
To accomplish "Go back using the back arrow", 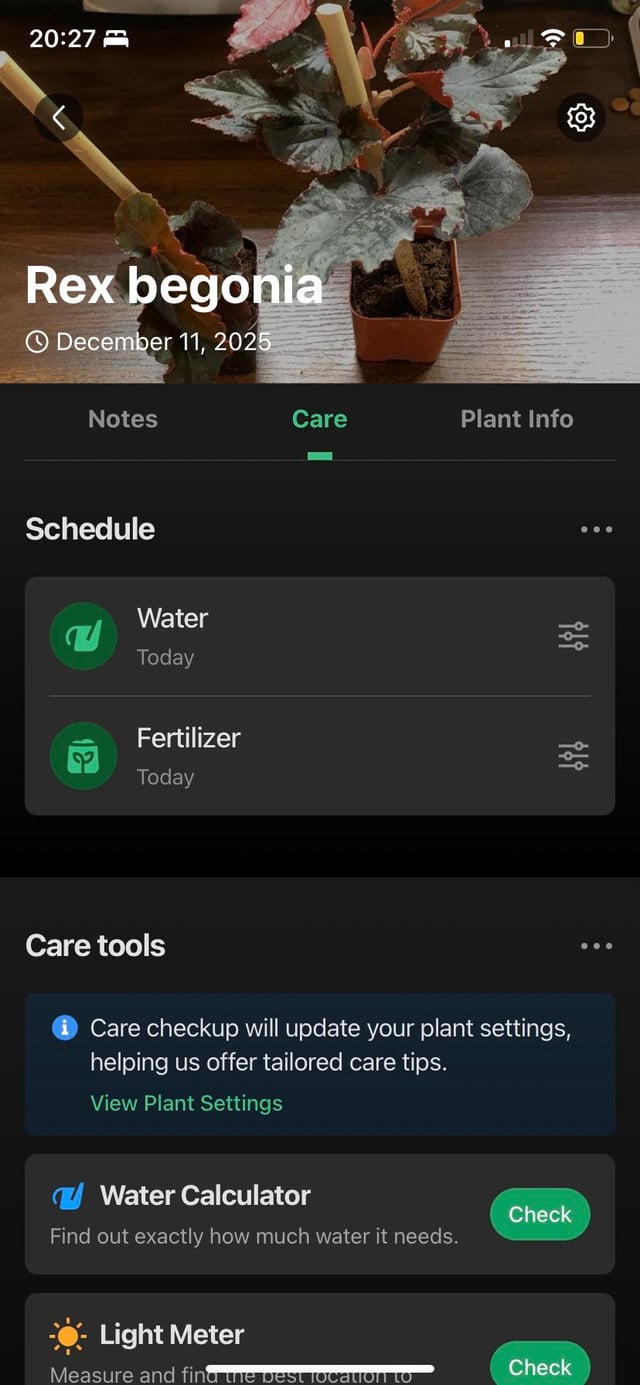I will click(59, 118).
